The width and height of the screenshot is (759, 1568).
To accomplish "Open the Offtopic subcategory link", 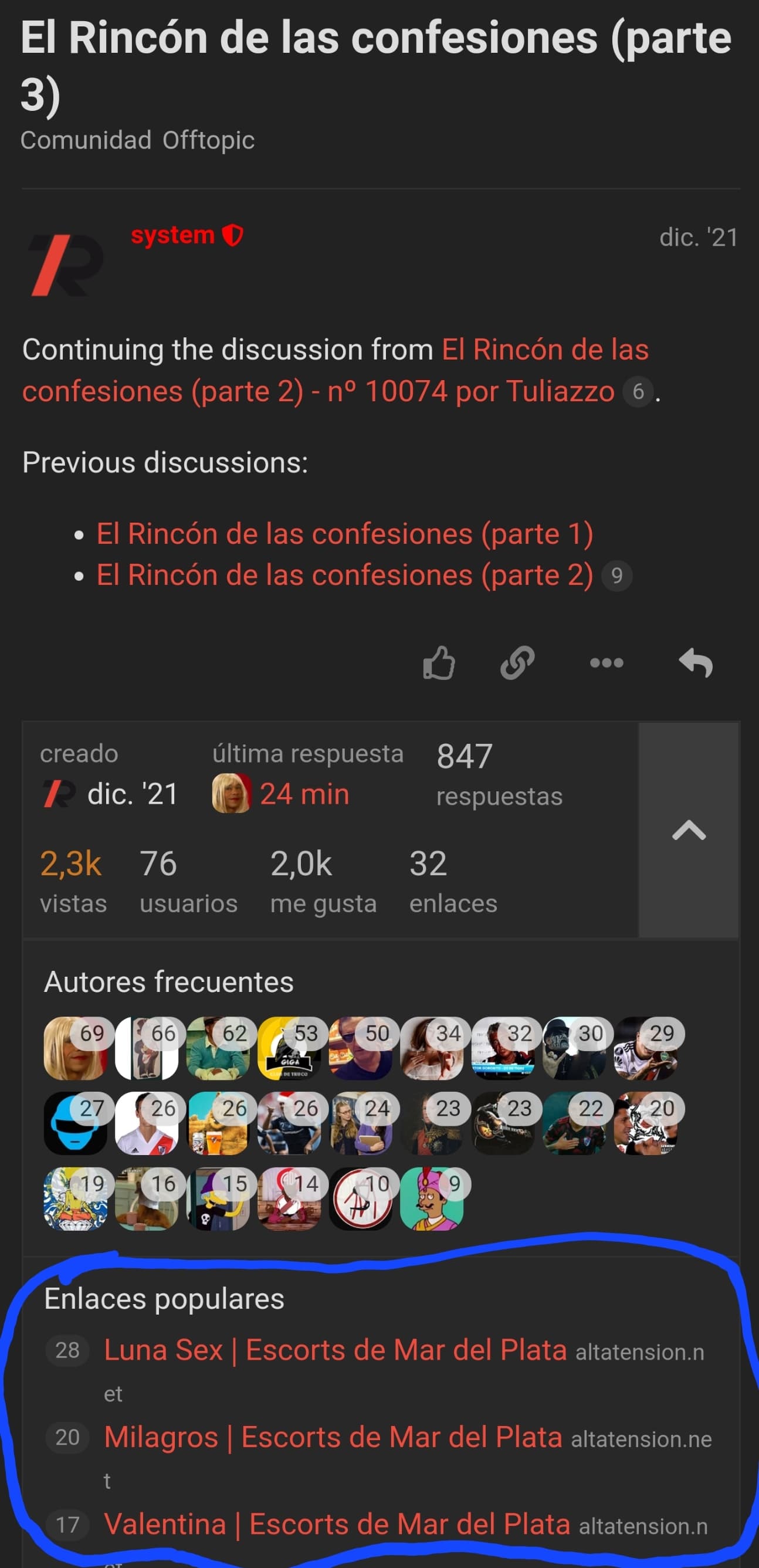I will coord(208,140).
